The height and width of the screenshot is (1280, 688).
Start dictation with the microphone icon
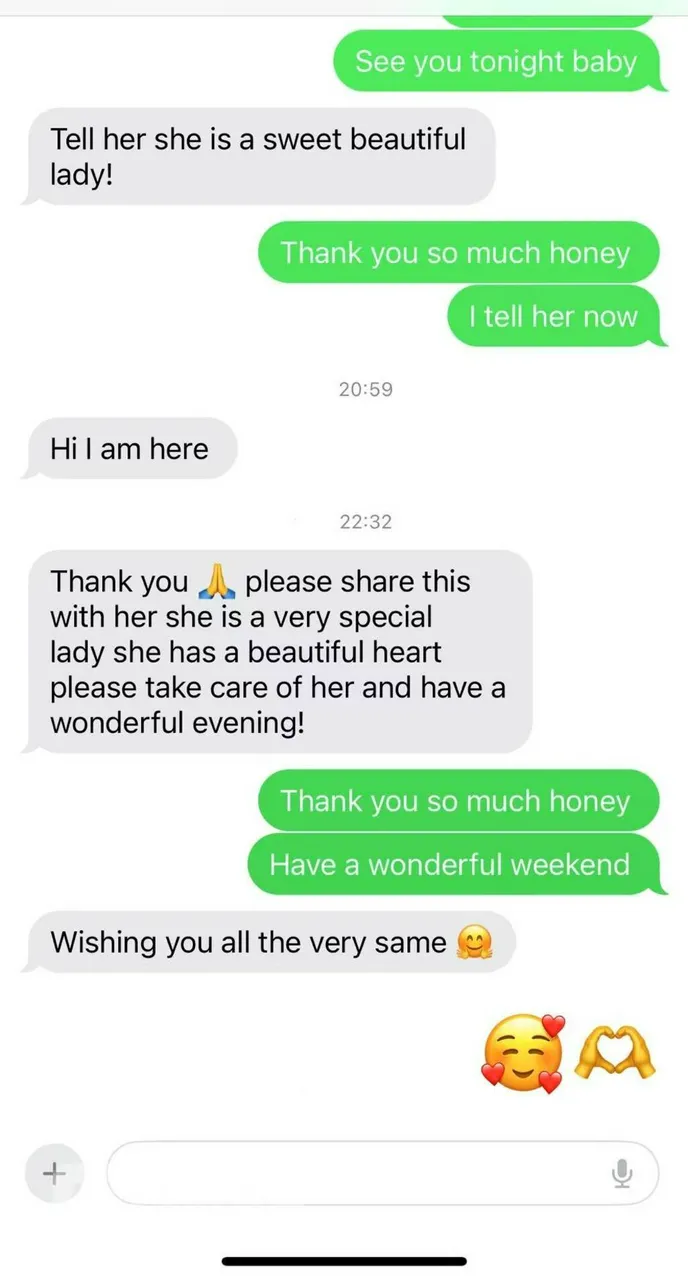[x=622, y=1173]
